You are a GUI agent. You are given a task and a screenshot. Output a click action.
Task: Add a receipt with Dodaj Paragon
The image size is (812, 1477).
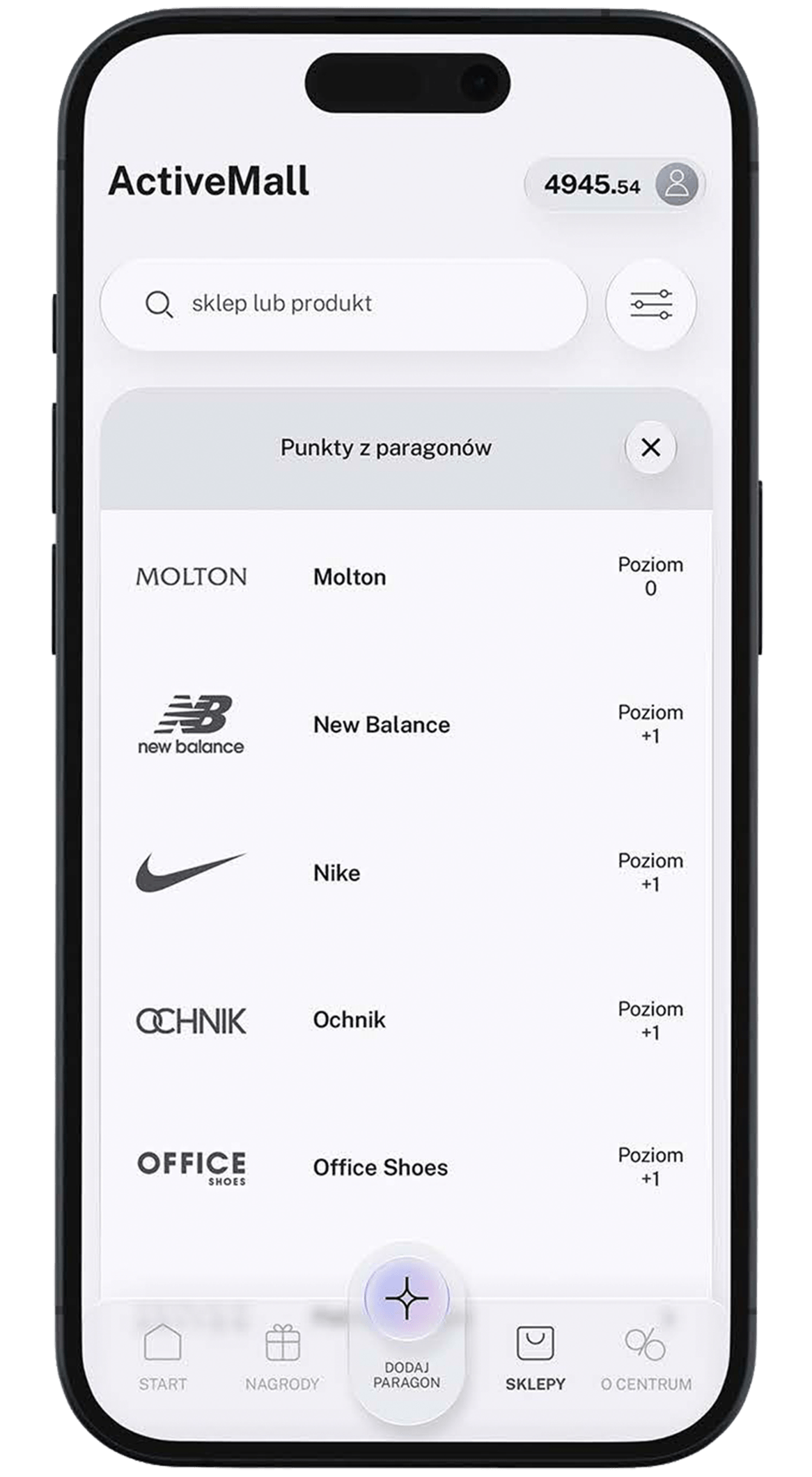(407, 1327)
